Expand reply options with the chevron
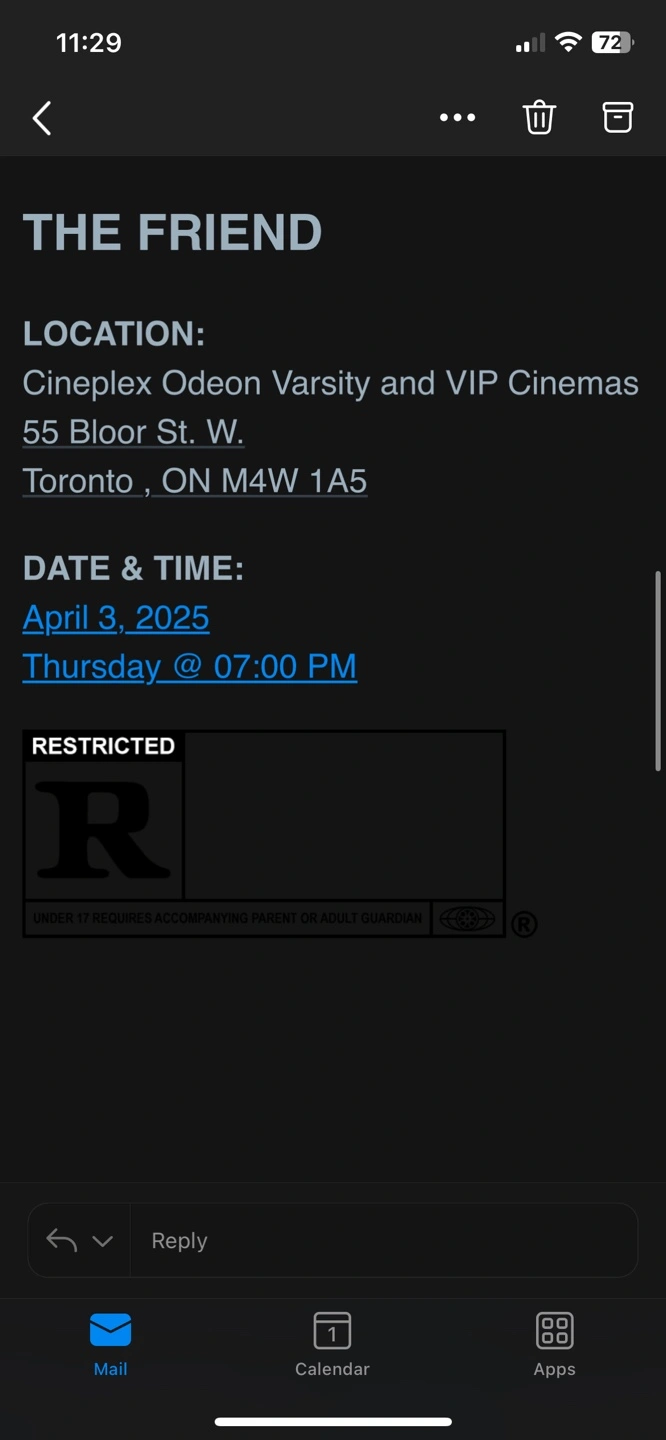The image size is (666, 1440). [x=102, y=1241]
